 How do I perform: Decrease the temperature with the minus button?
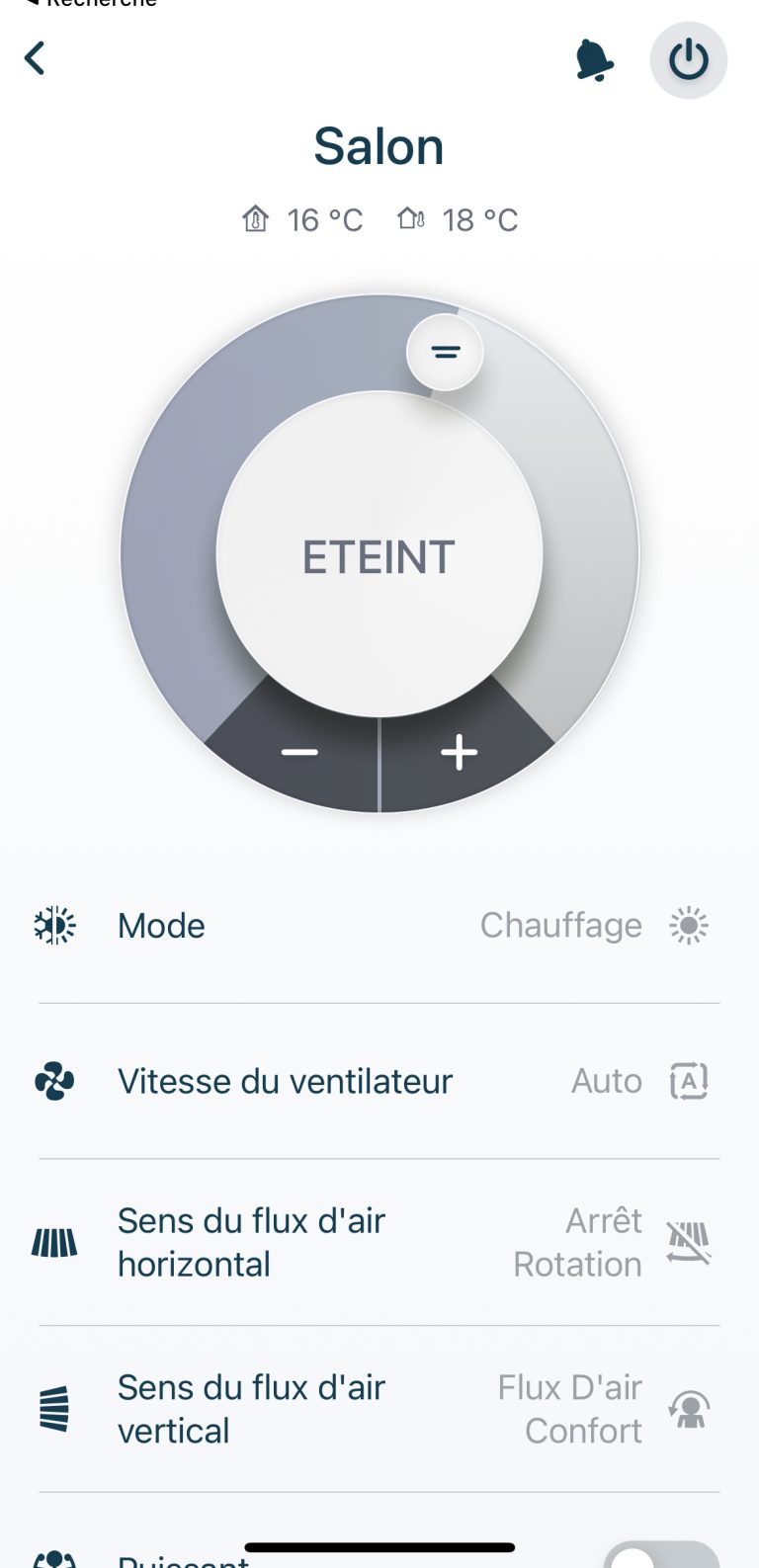[x=299, y=753]
